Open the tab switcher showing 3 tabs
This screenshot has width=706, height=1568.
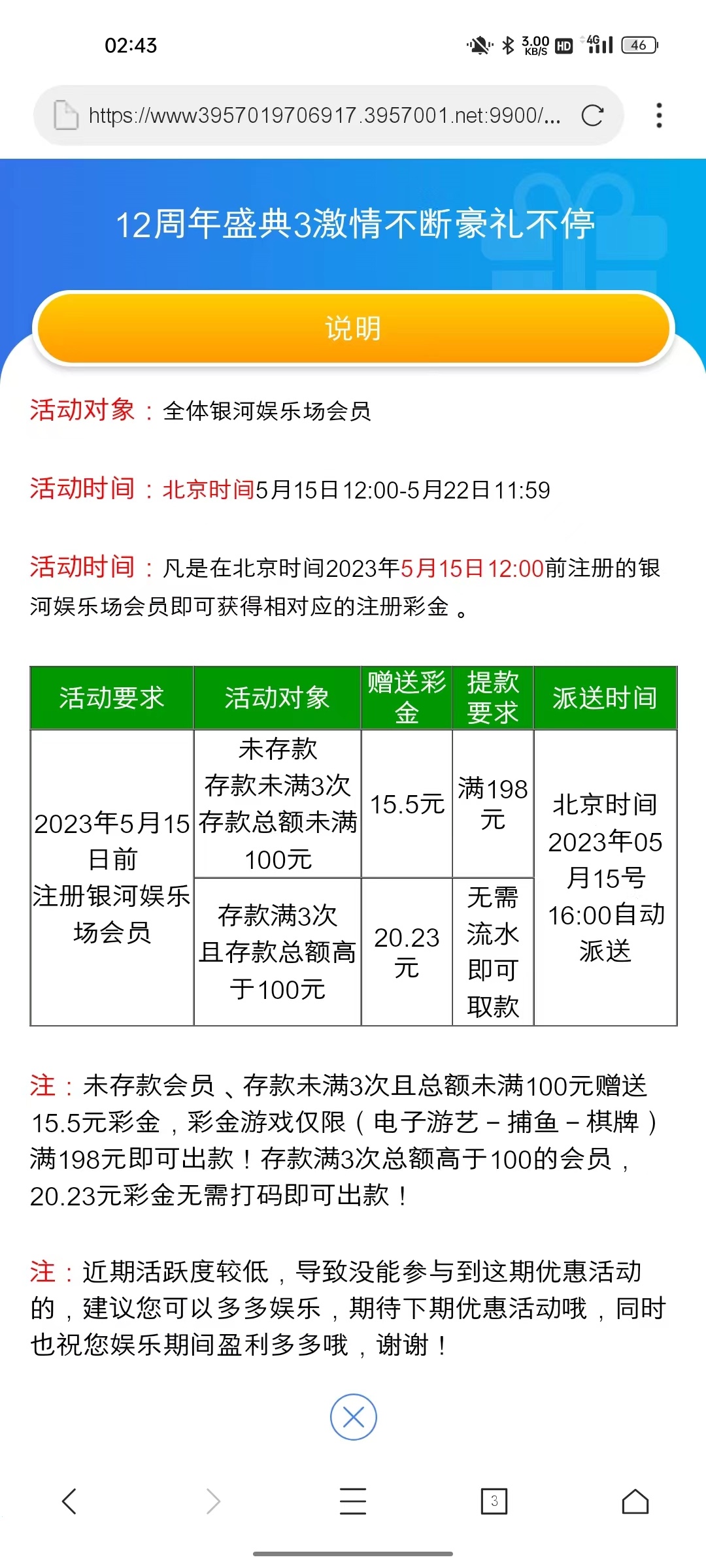pos(494,1501)
